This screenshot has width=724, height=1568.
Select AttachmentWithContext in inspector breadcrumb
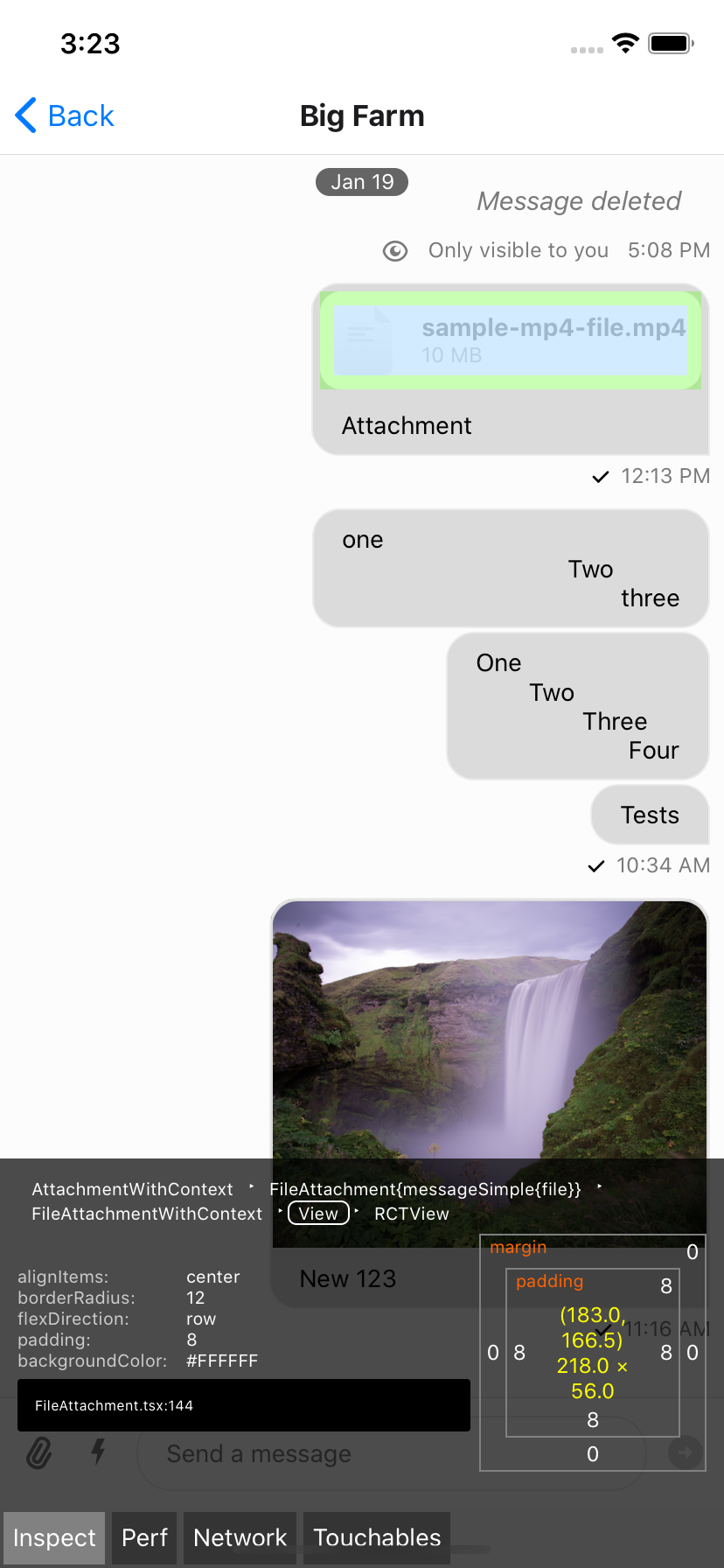point(132,1189)
